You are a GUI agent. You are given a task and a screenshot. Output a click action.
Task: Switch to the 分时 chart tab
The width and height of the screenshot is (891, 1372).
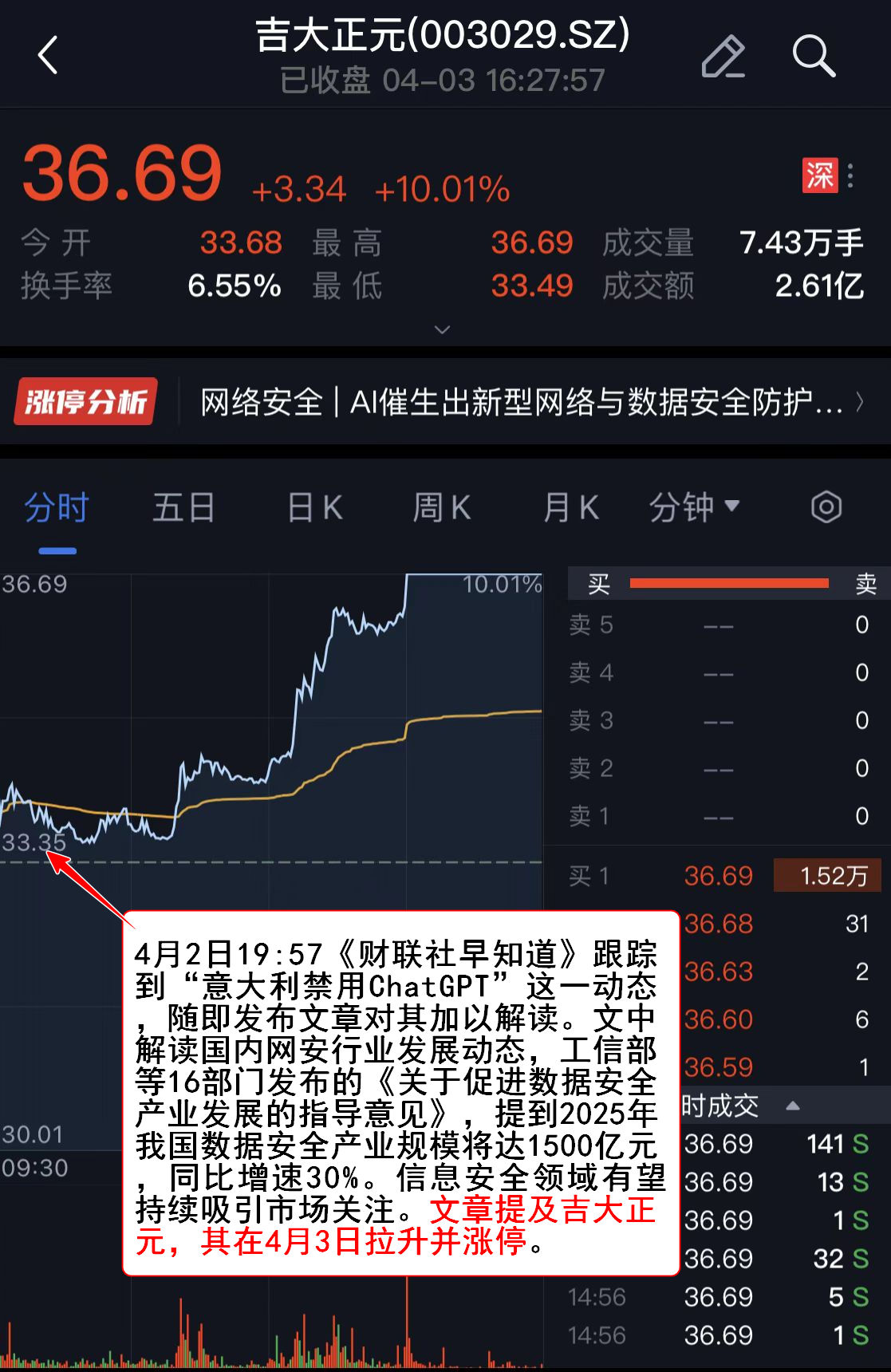tap(57, 508)
